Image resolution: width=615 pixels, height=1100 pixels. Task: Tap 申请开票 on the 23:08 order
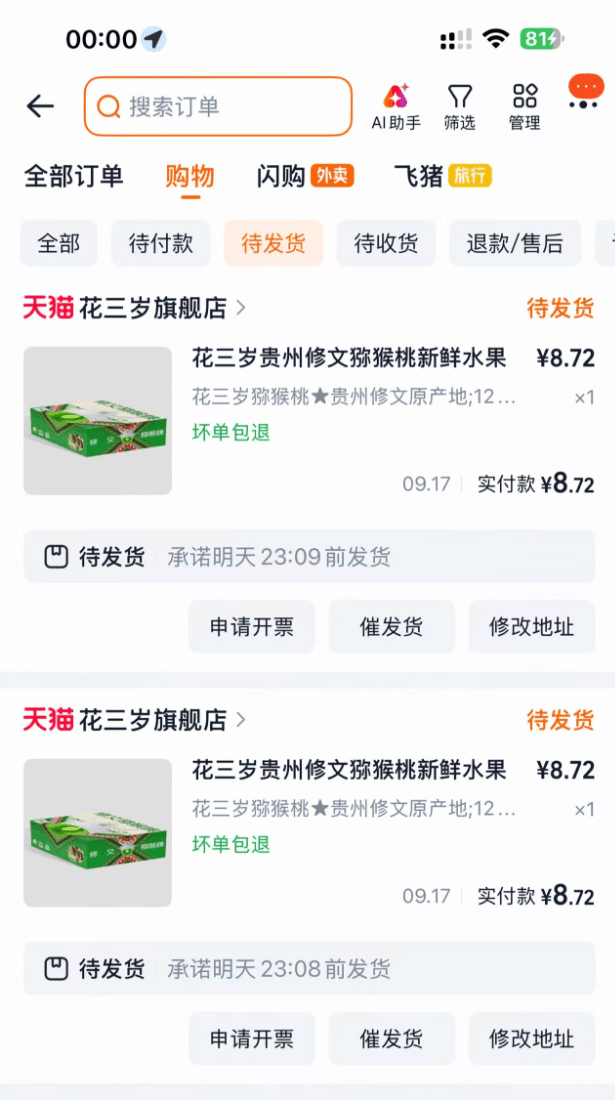252,1039
